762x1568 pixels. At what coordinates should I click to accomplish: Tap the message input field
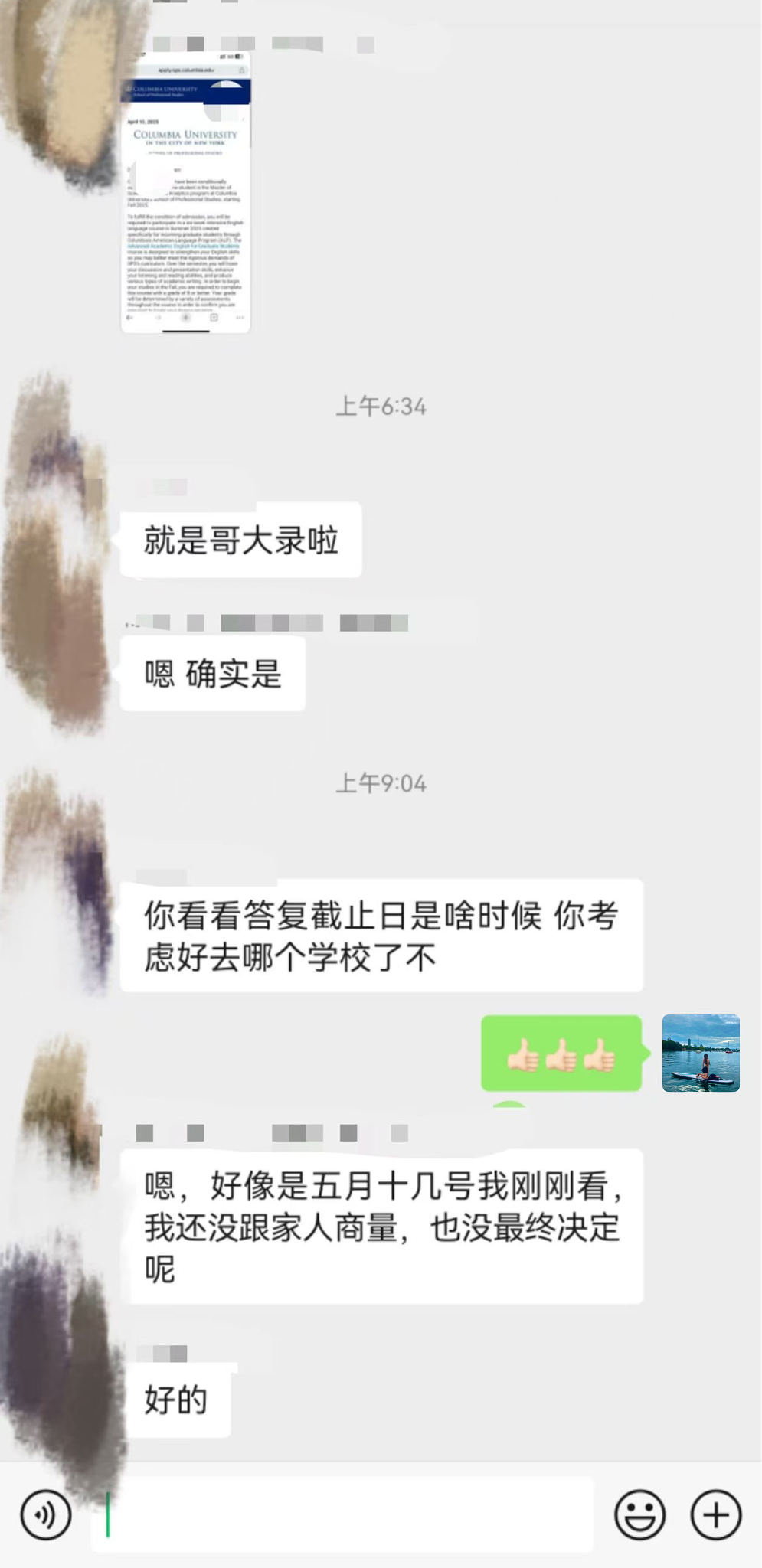tap(345, 1514)
